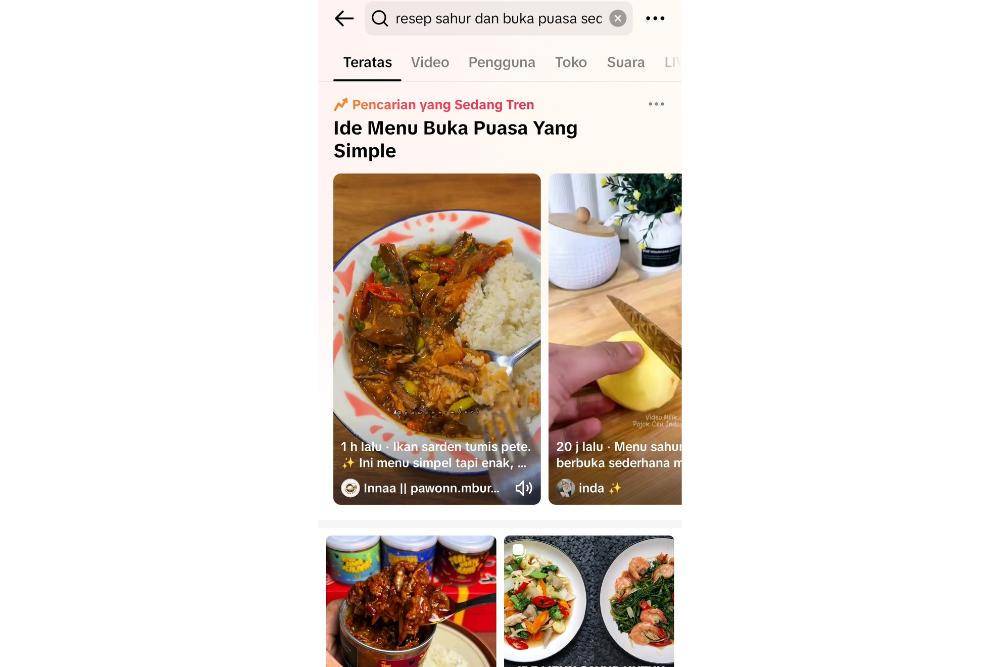This screenshot has height=667, width=1000.
Task: Switch to the Toko tab
Action: tap(571, 62)
